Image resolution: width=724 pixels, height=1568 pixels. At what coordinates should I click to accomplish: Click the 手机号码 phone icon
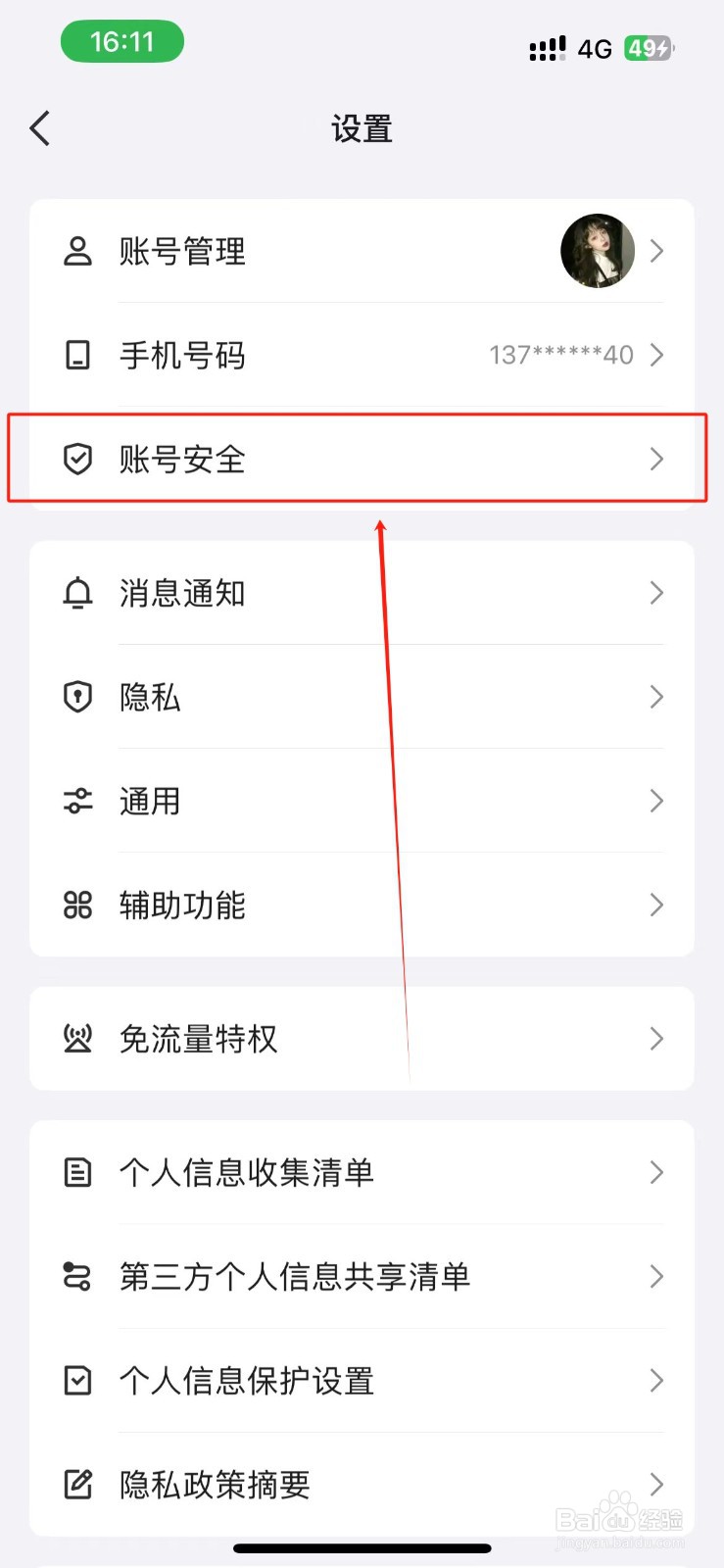(78, 356)
